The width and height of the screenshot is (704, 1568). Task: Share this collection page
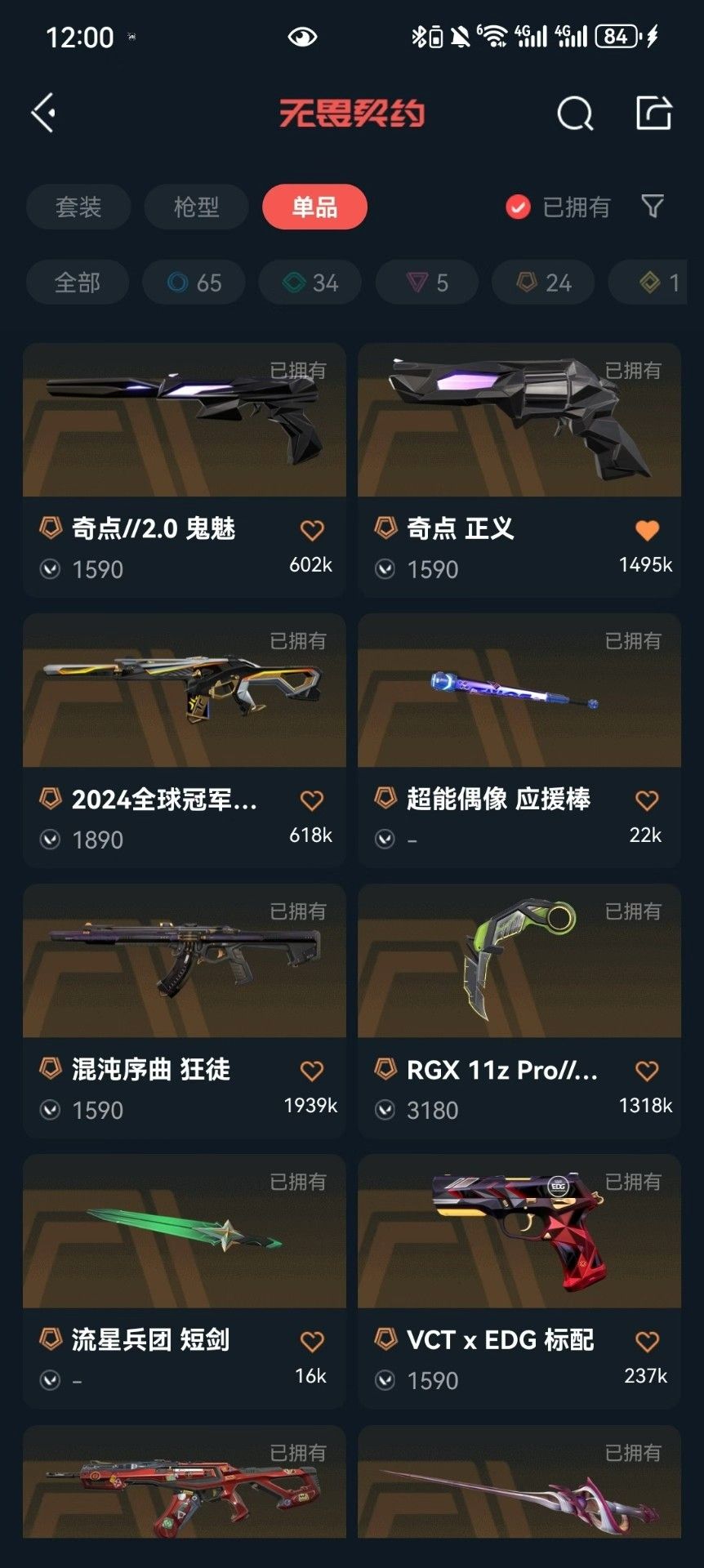point(653,113)
